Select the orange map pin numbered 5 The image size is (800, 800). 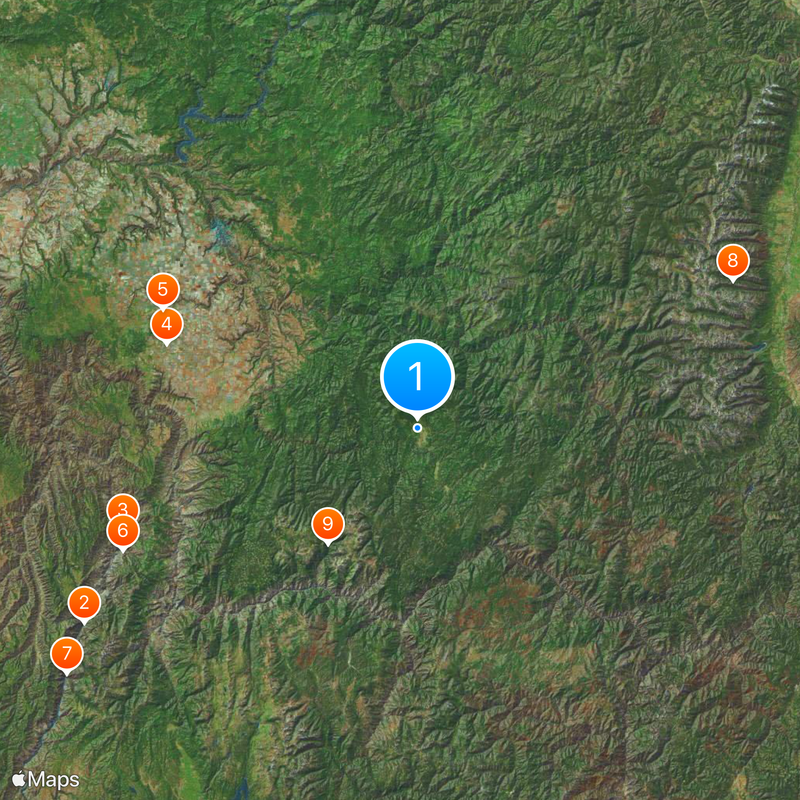click(x=162, y=289)
